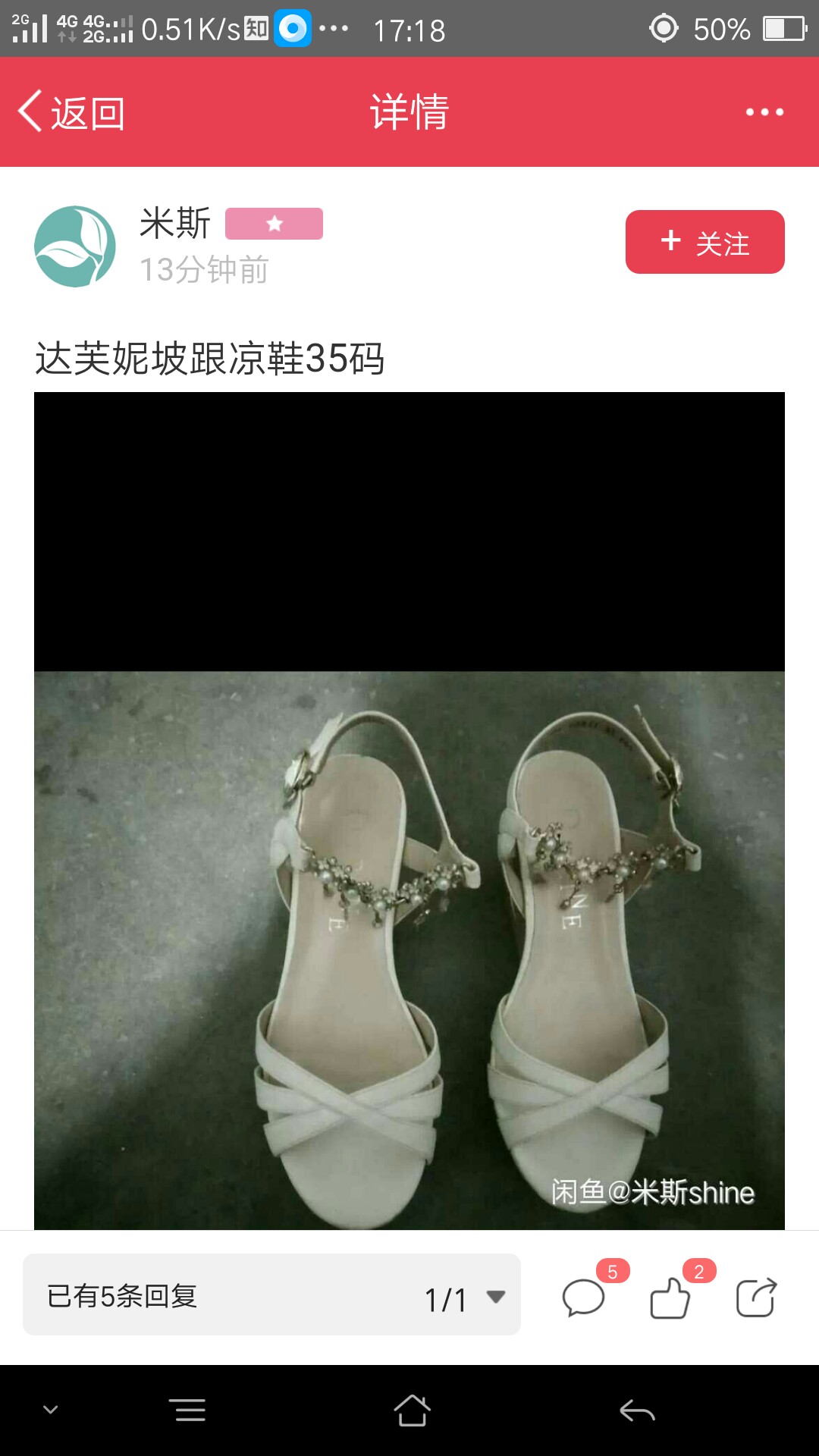Follow 米斯 with the 关注 button
Viewport: 819px width, 1456px height.
point(704,242)
